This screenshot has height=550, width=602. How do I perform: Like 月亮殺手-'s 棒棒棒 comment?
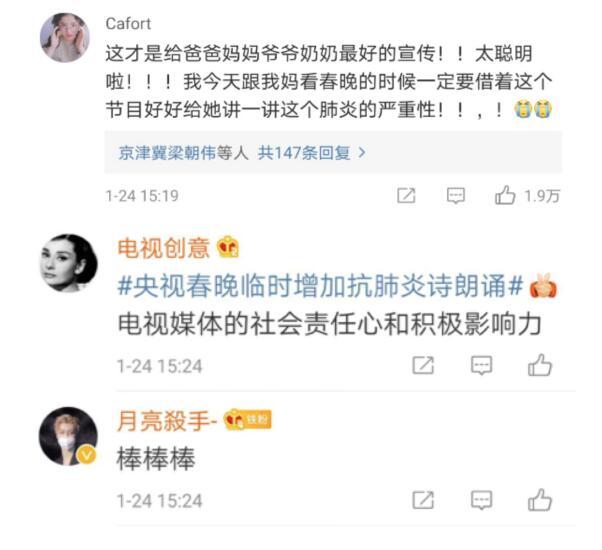540,499
